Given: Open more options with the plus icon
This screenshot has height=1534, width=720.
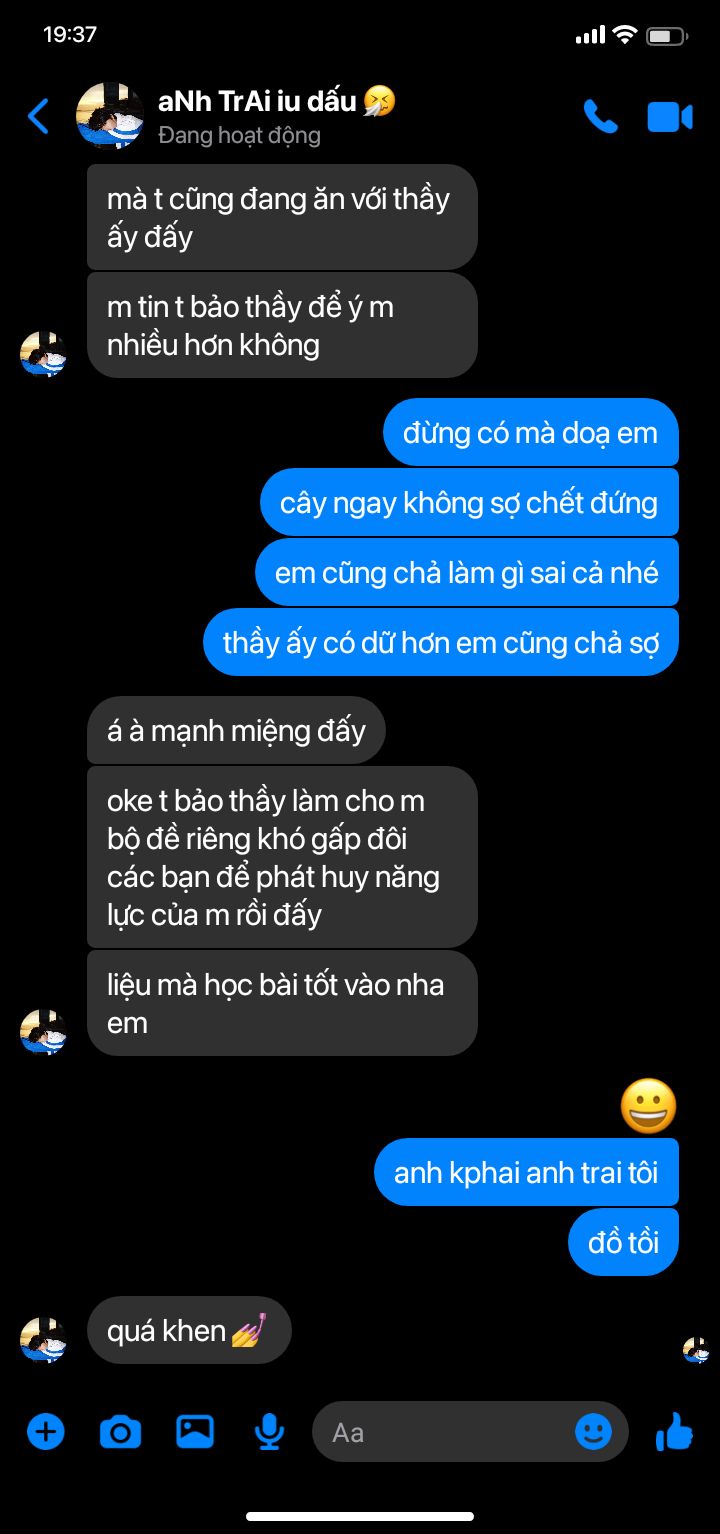Looking at the screenshot, I should click(x=45, y=1432).
